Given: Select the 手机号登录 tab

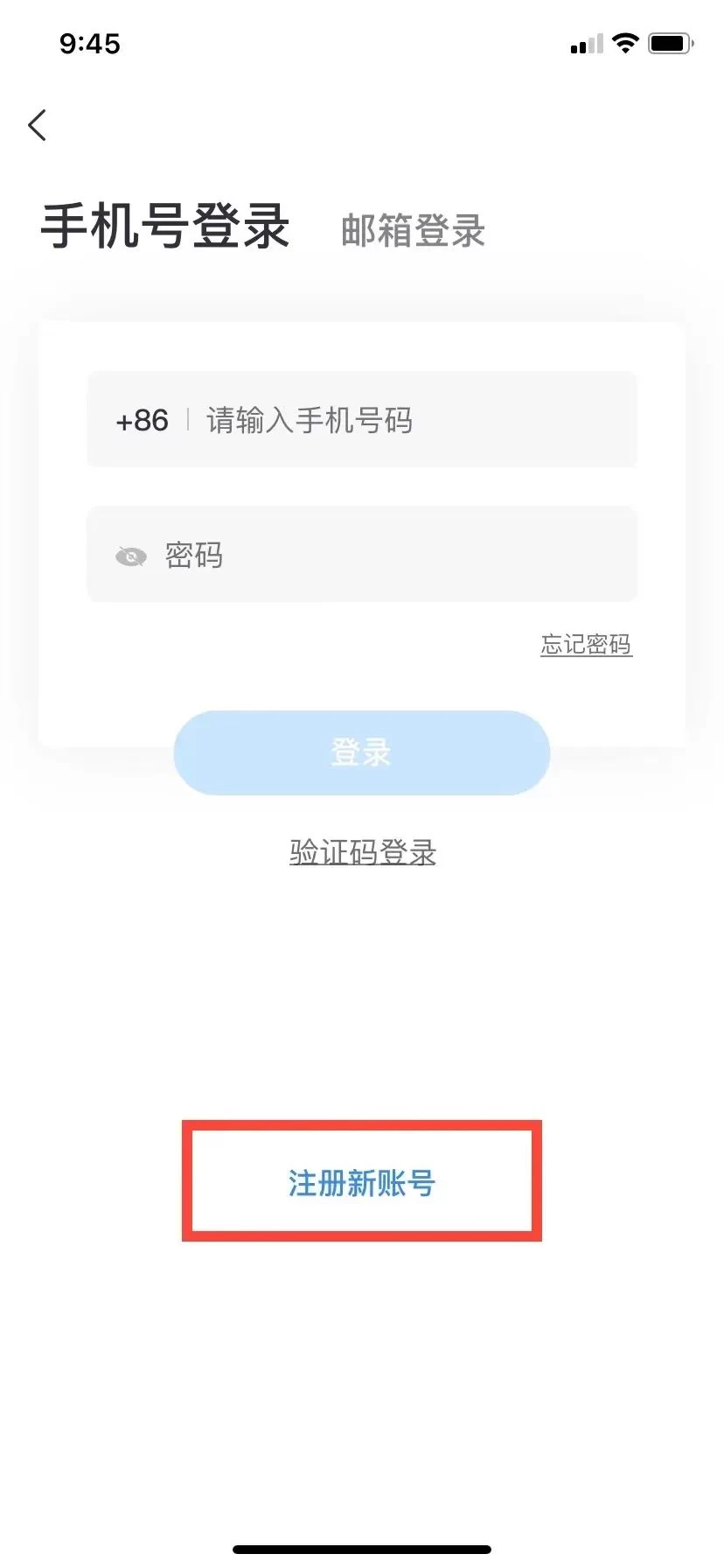Looking at the screenshot, I should coord(165,226).
